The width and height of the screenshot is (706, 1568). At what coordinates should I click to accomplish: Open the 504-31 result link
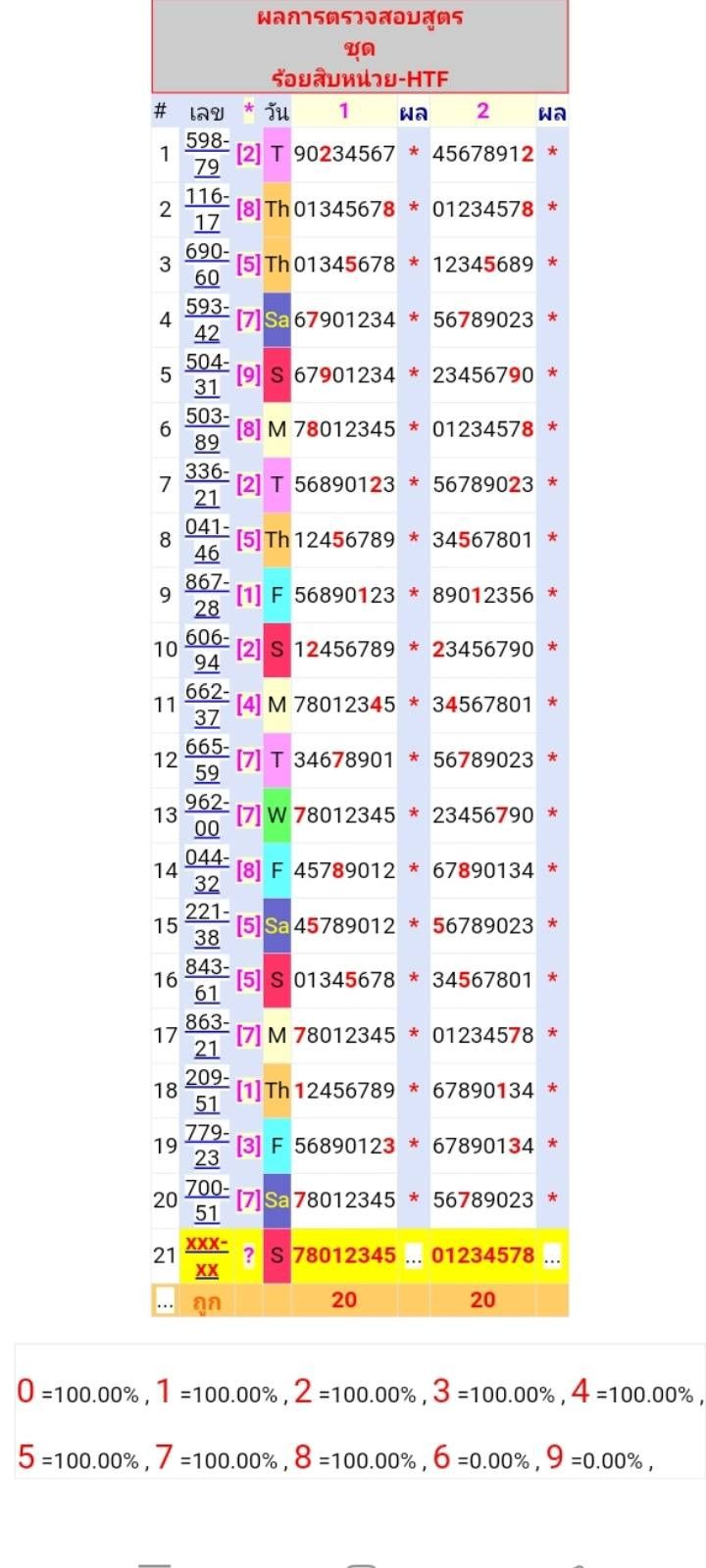207,374
